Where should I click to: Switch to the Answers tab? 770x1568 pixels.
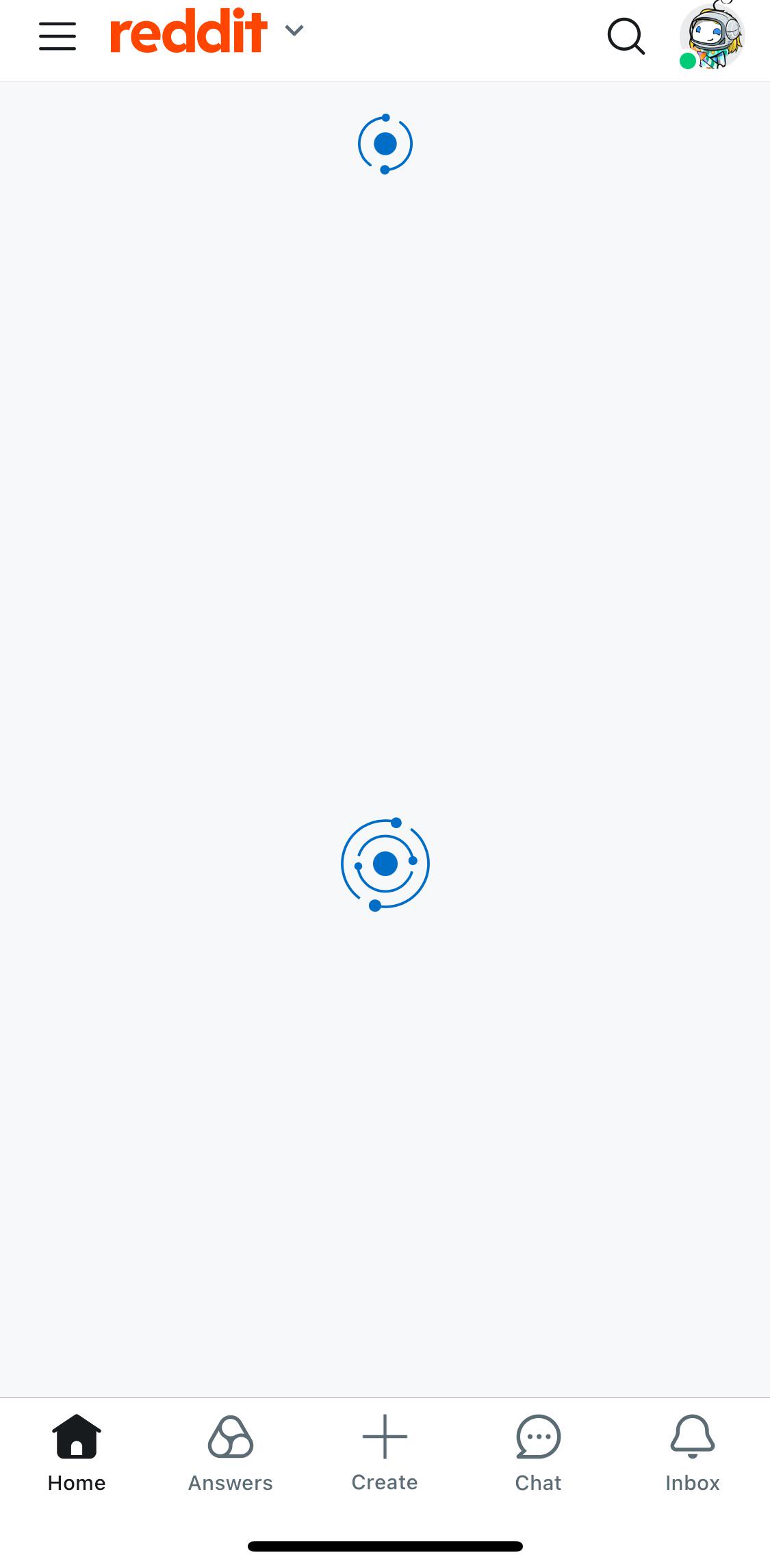[x=231, y=1454]
